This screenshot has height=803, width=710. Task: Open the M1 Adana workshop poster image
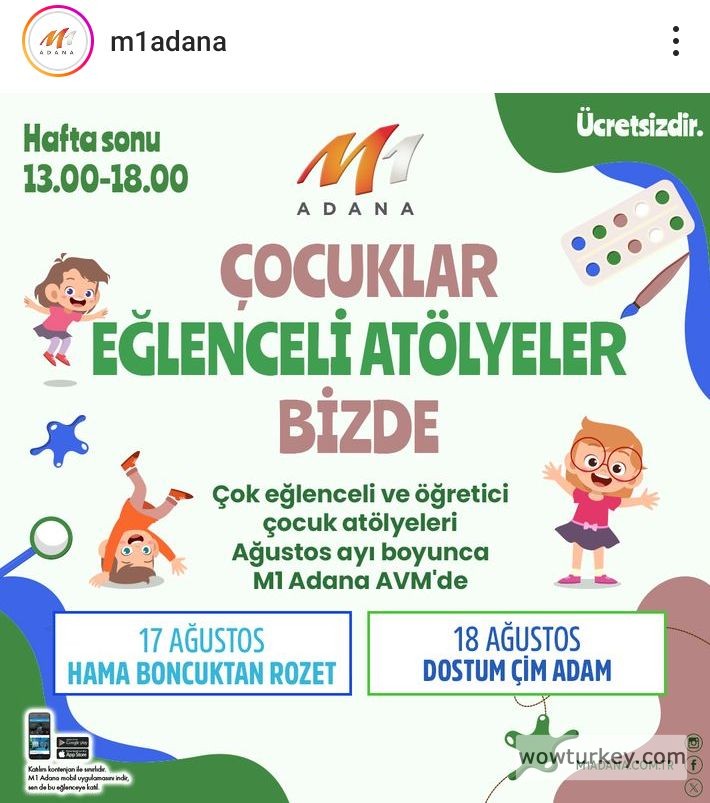tap(355, 440)
